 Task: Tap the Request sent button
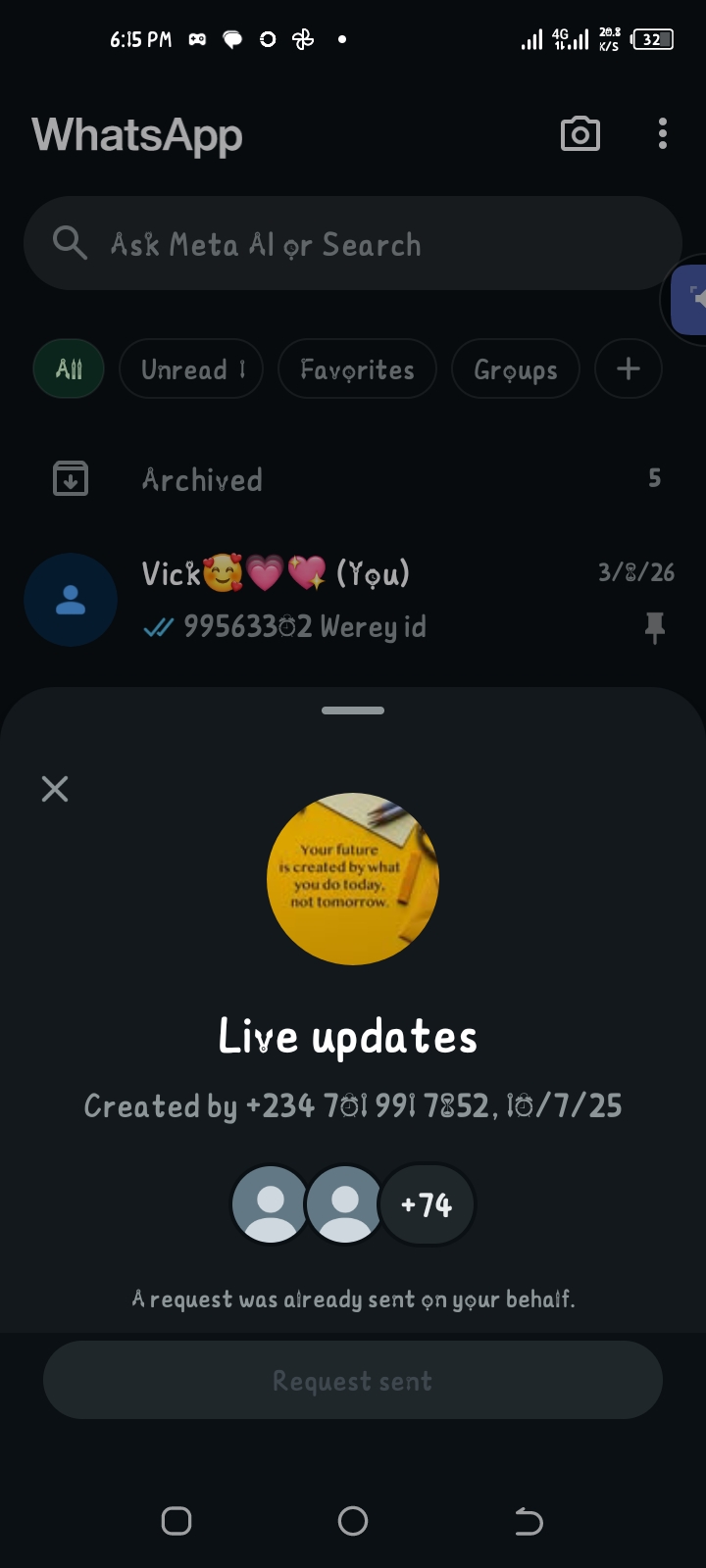(353, 1380)
